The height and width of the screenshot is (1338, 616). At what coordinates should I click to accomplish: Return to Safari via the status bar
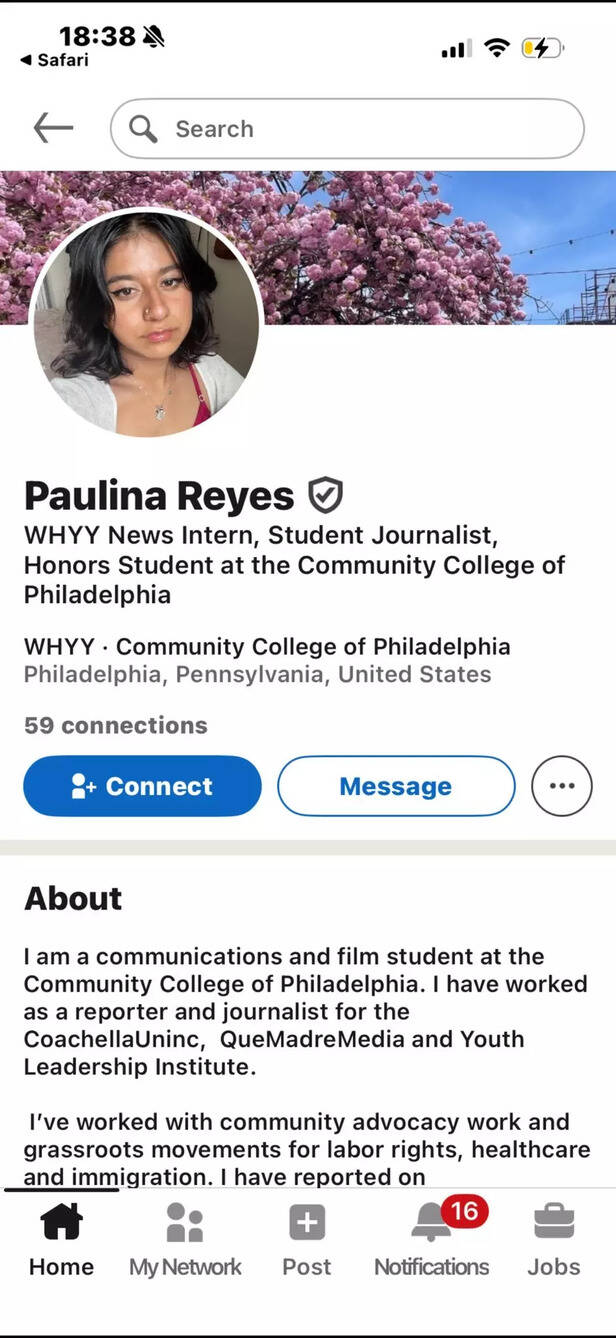55,61
